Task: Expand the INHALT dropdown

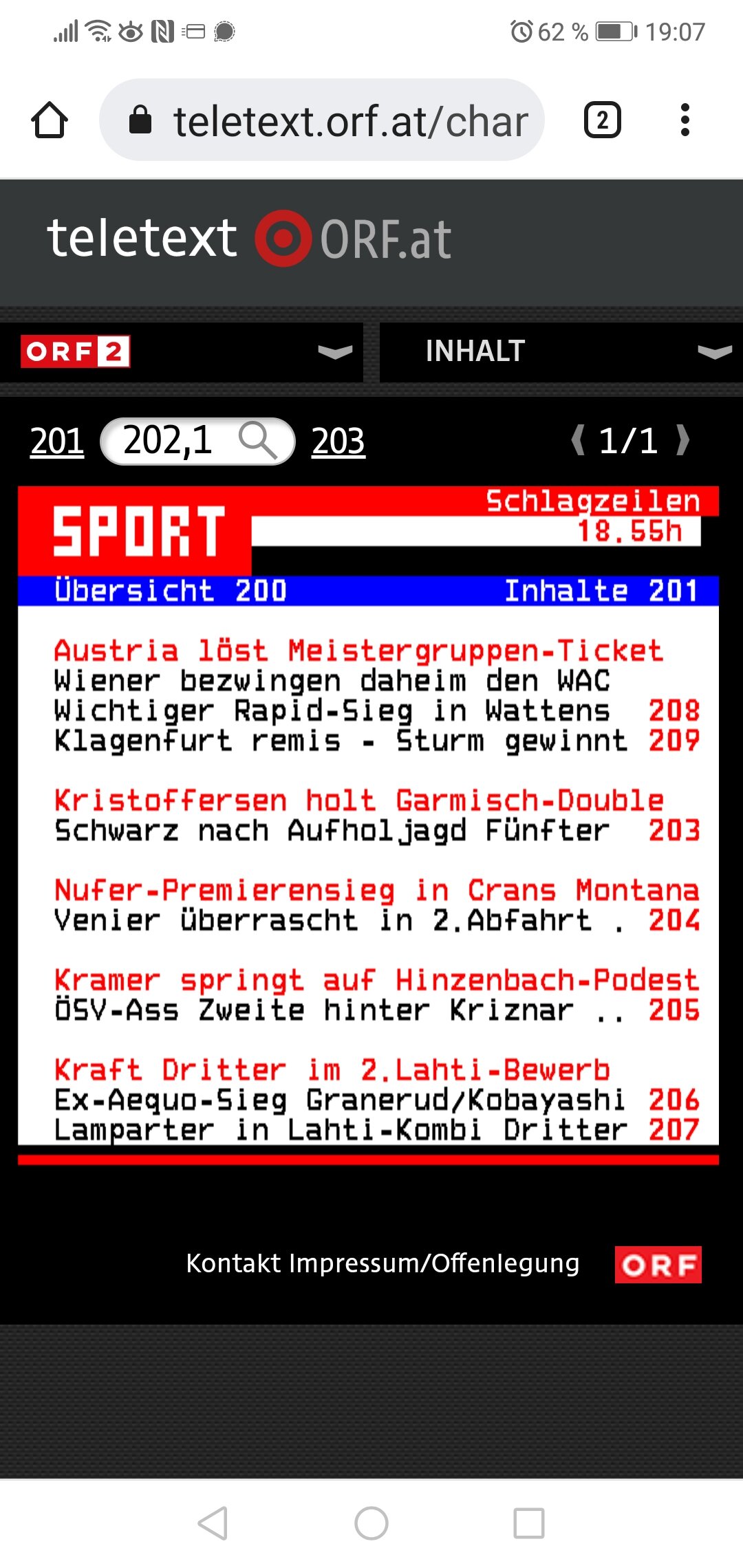Action: (x=561, y=352)
